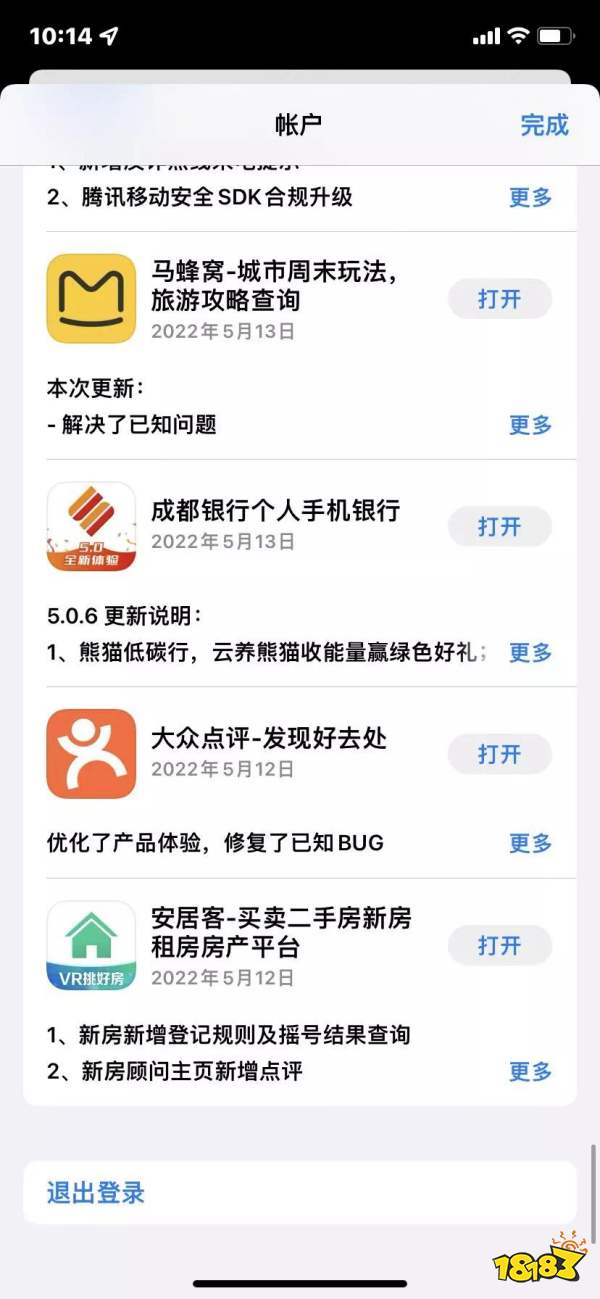Expand 更多 beside 优化了产品体验 for 大众点评

pos(530,843)
